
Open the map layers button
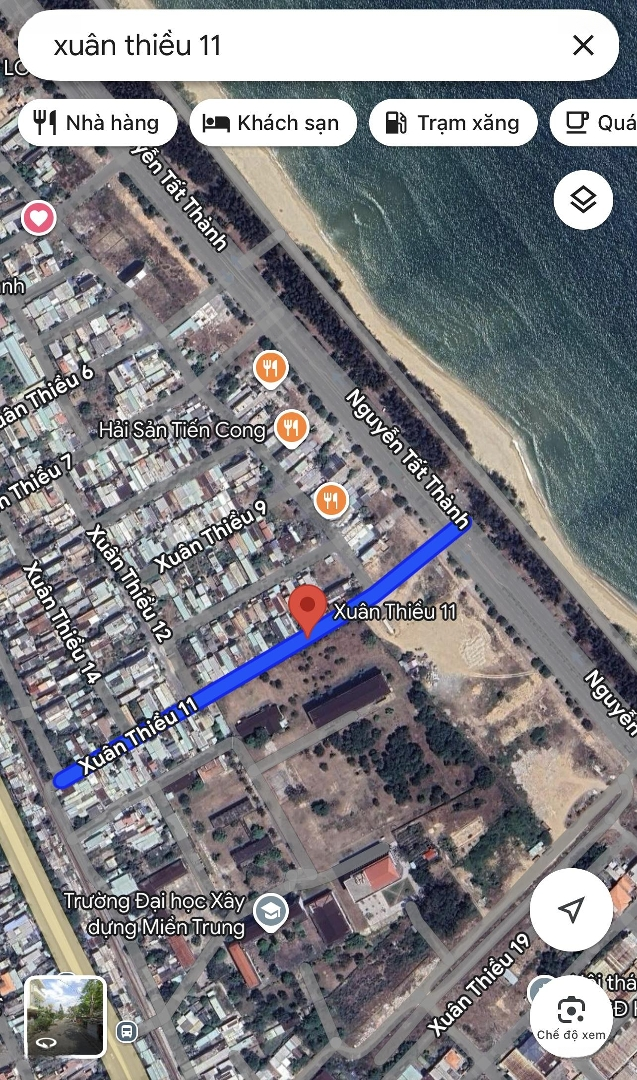[583, 200]
